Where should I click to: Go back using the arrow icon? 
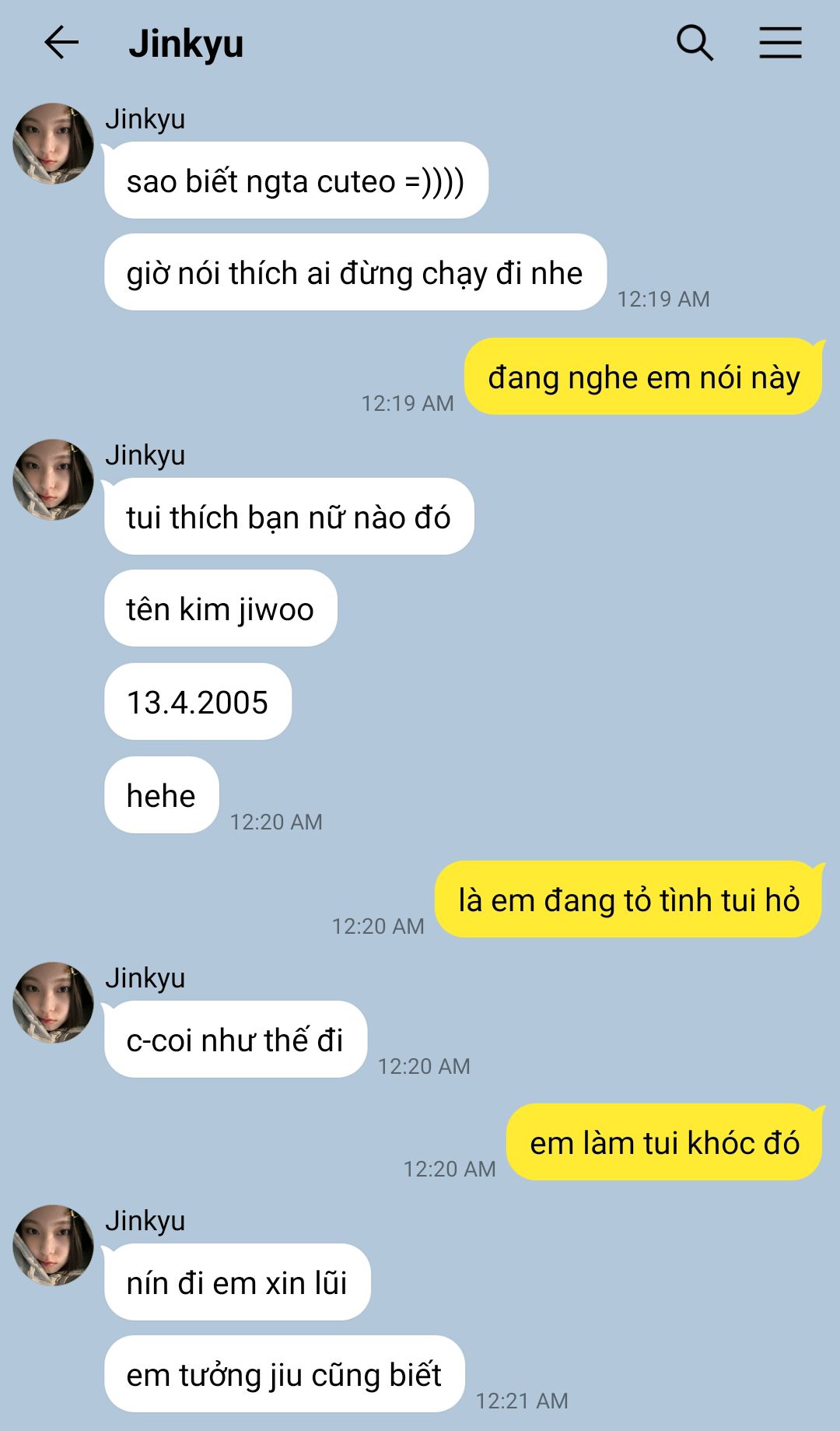(x=61, y=43)
